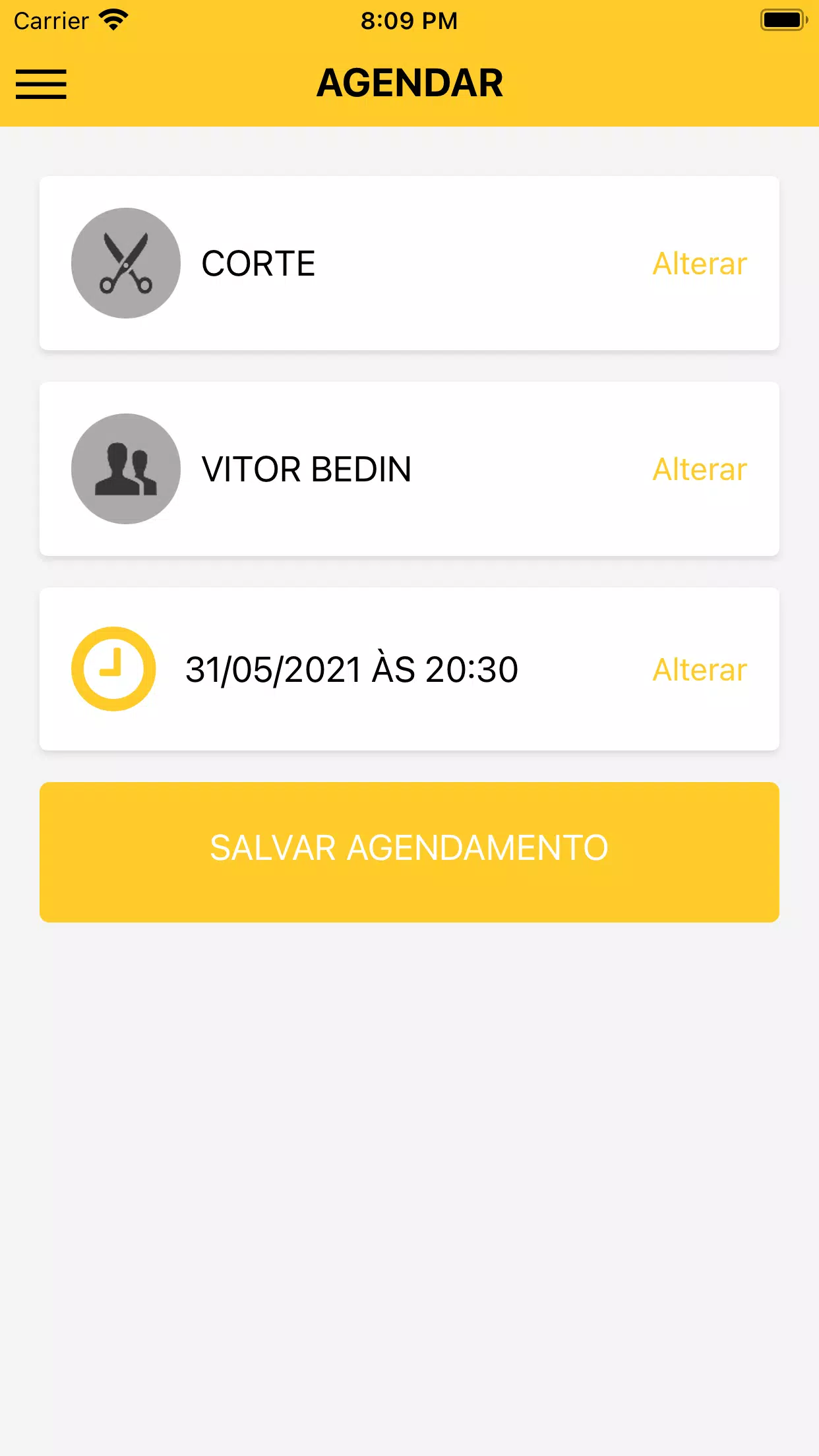Click the scissors service icon for CORTE
Image resolution: width=819 pixels, height=1456 pixels.
tap(126, 263)
